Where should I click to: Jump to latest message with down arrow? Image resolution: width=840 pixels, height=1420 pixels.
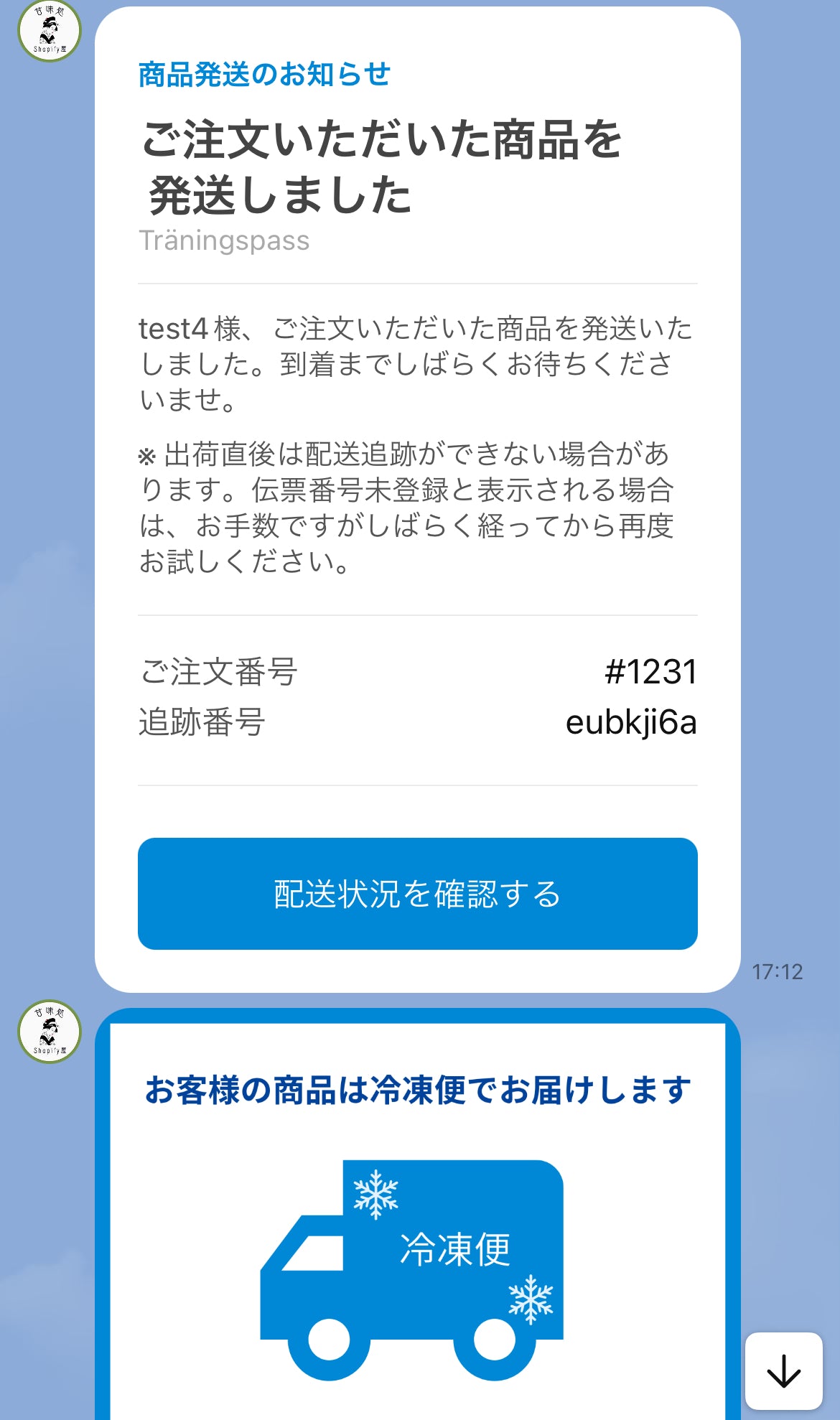pyautogui.click(x=783, y=1370)
